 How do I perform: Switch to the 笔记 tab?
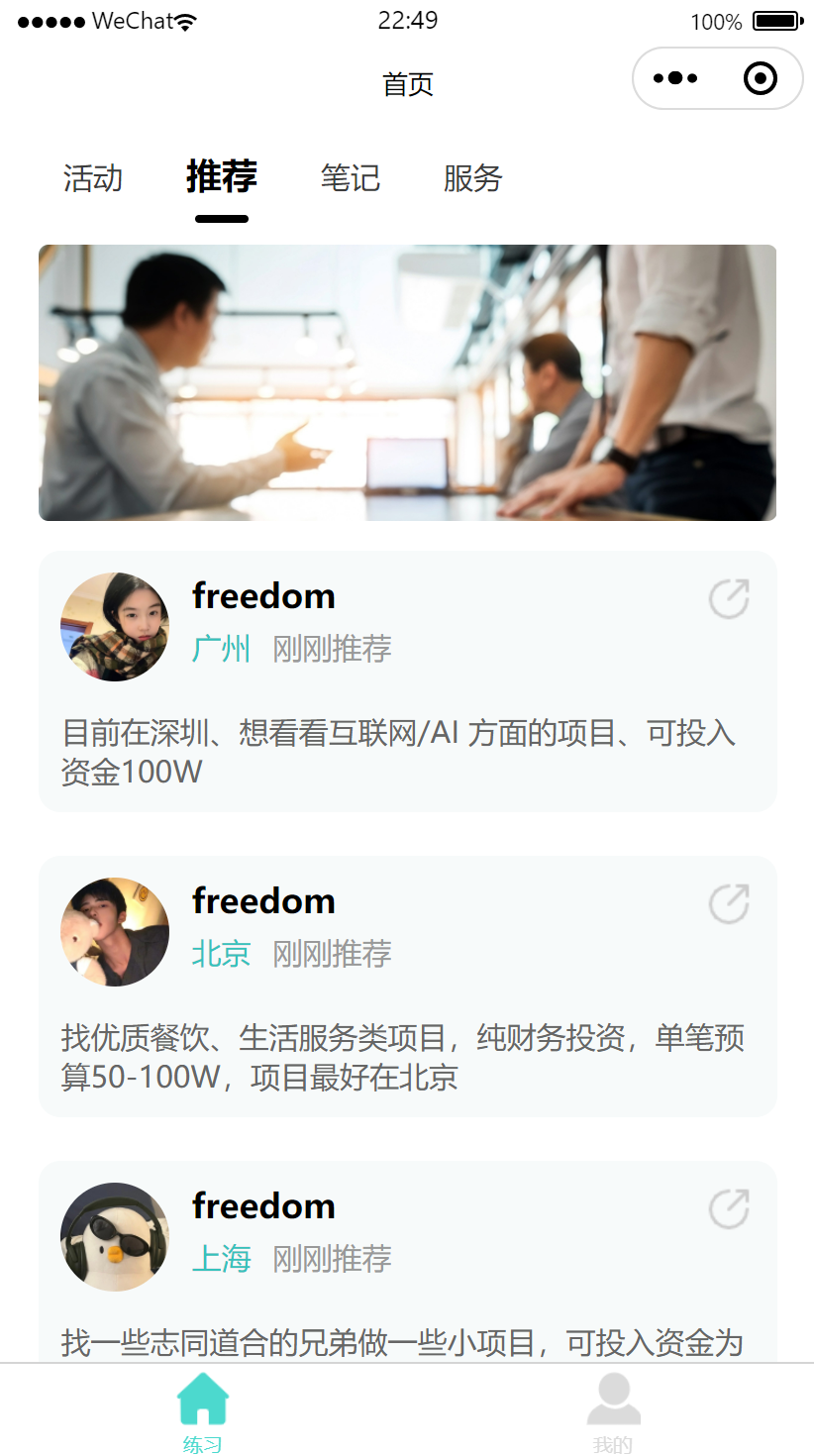(x=351, y=178)
